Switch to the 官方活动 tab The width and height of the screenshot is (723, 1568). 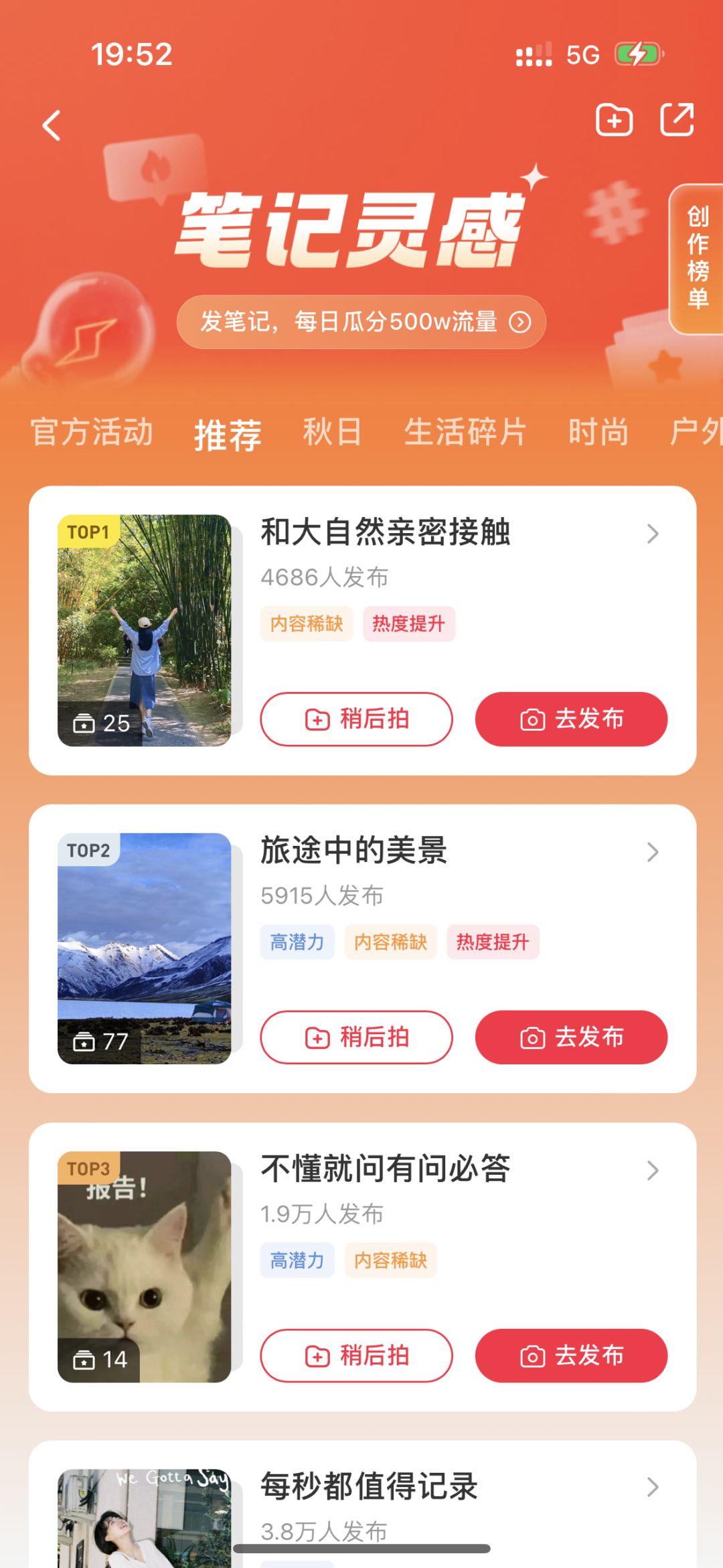(x=92, y=433)
